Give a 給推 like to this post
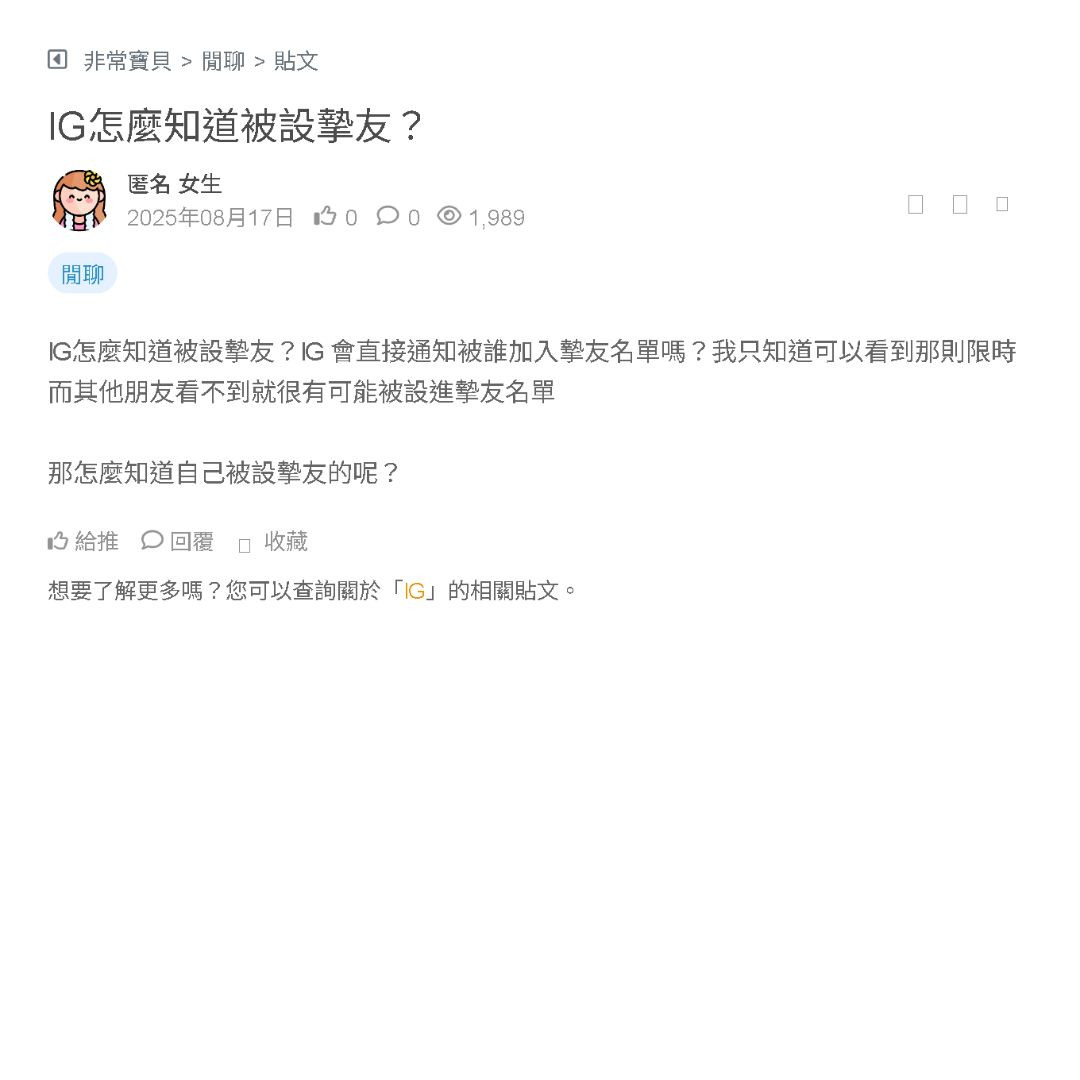1080x1080 pixels. pyautogui.click(x=83, y=541)
